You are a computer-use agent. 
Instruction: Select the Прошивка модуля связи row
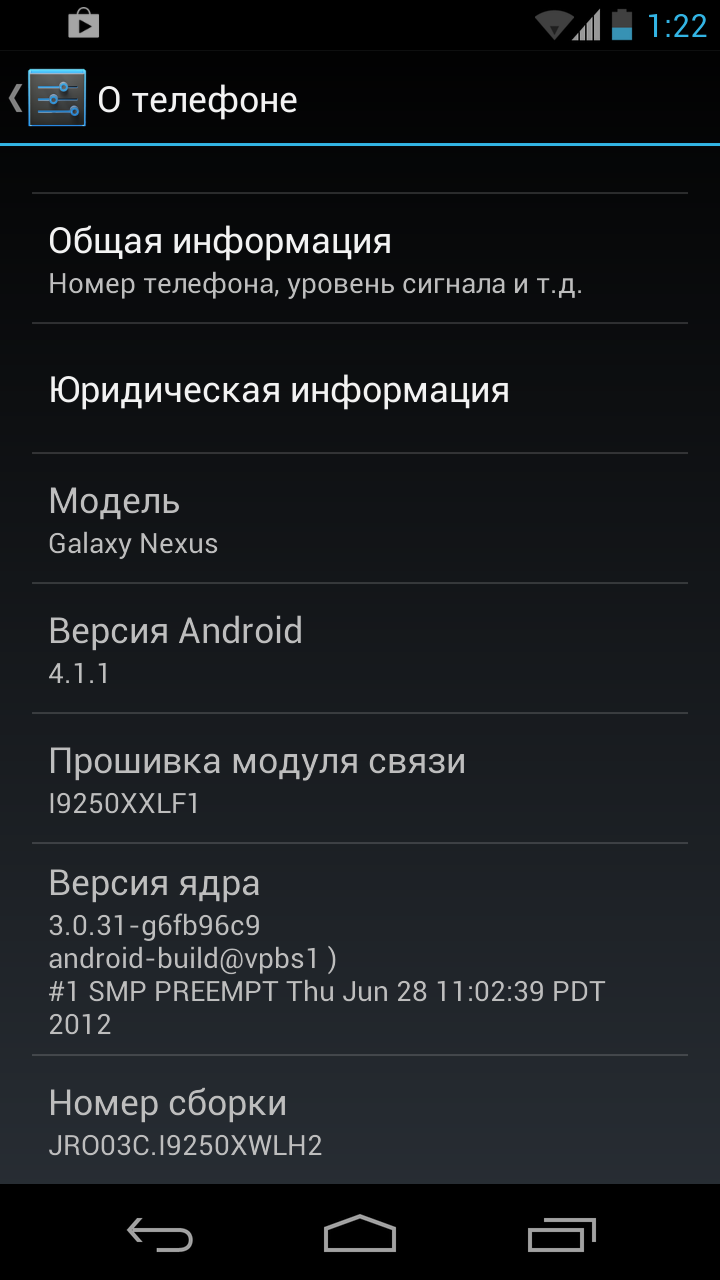point(360,779)
